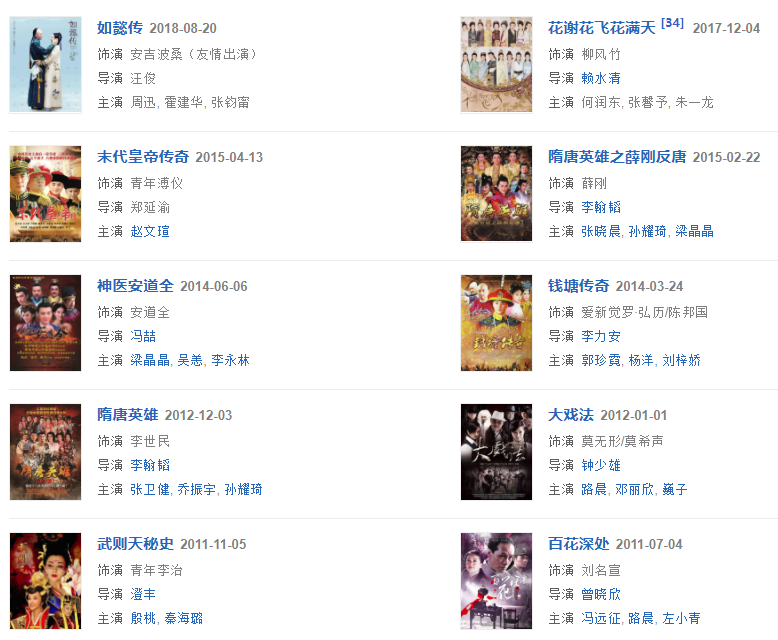This screenshot has width=778, height=640.
Task: Open the 大戏法 drama page
Action: (571, 415)
